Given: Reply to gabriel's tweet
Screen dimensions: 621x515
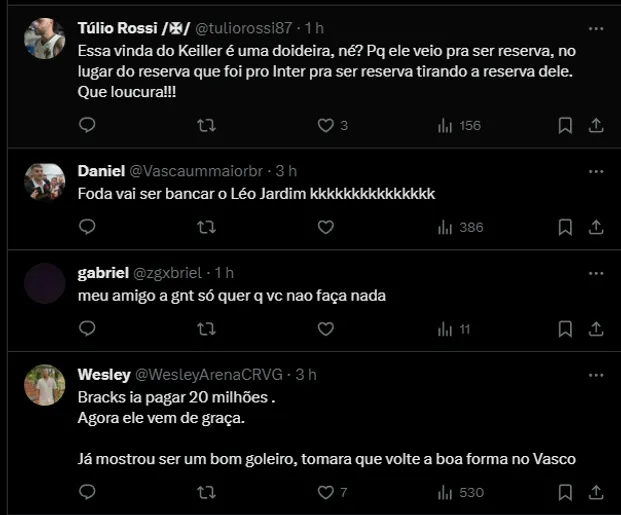Looking at the screenshot, I should pyautogui.click(x=87, y=329).
